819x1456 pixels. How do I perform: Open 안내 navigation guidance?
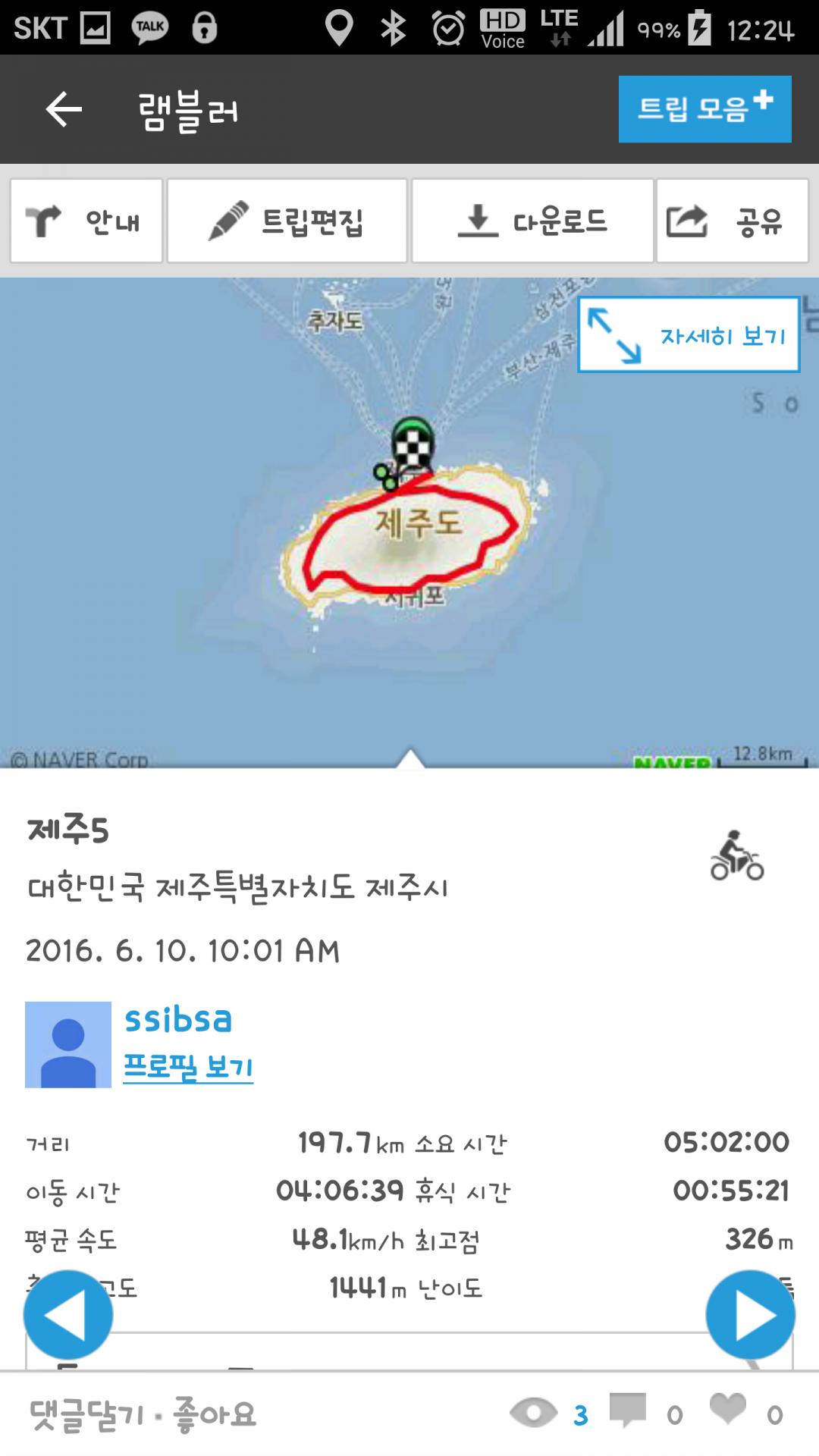click(86, 221)
